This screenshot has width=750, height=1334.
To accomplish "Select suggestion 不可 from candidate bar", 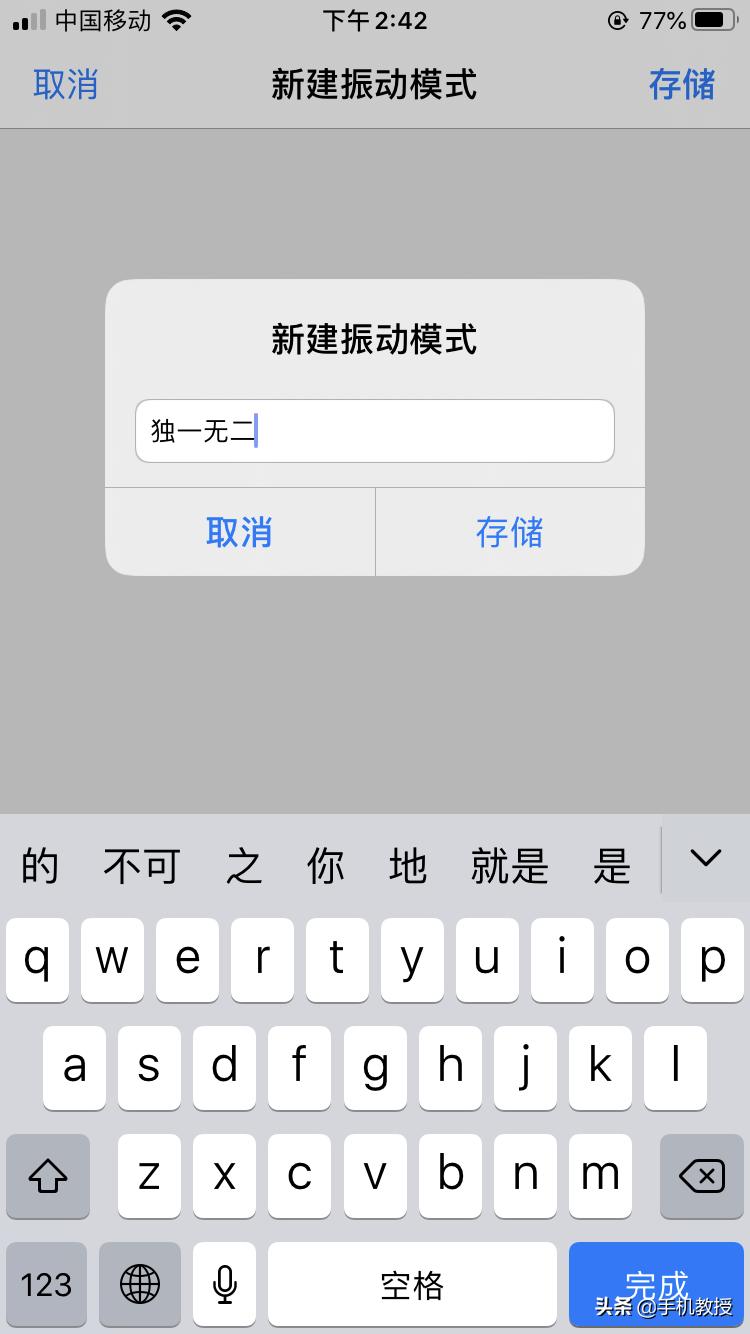I will point(141,865).
